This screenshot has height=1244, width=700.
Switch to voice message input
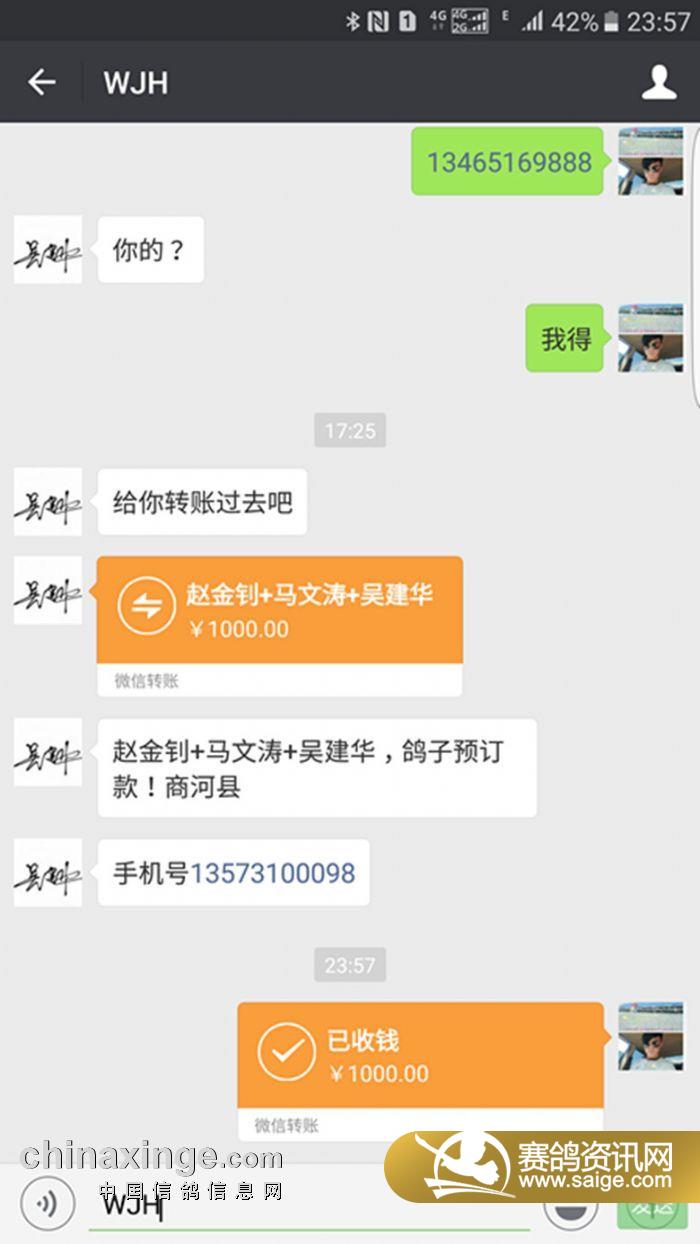47,1204
